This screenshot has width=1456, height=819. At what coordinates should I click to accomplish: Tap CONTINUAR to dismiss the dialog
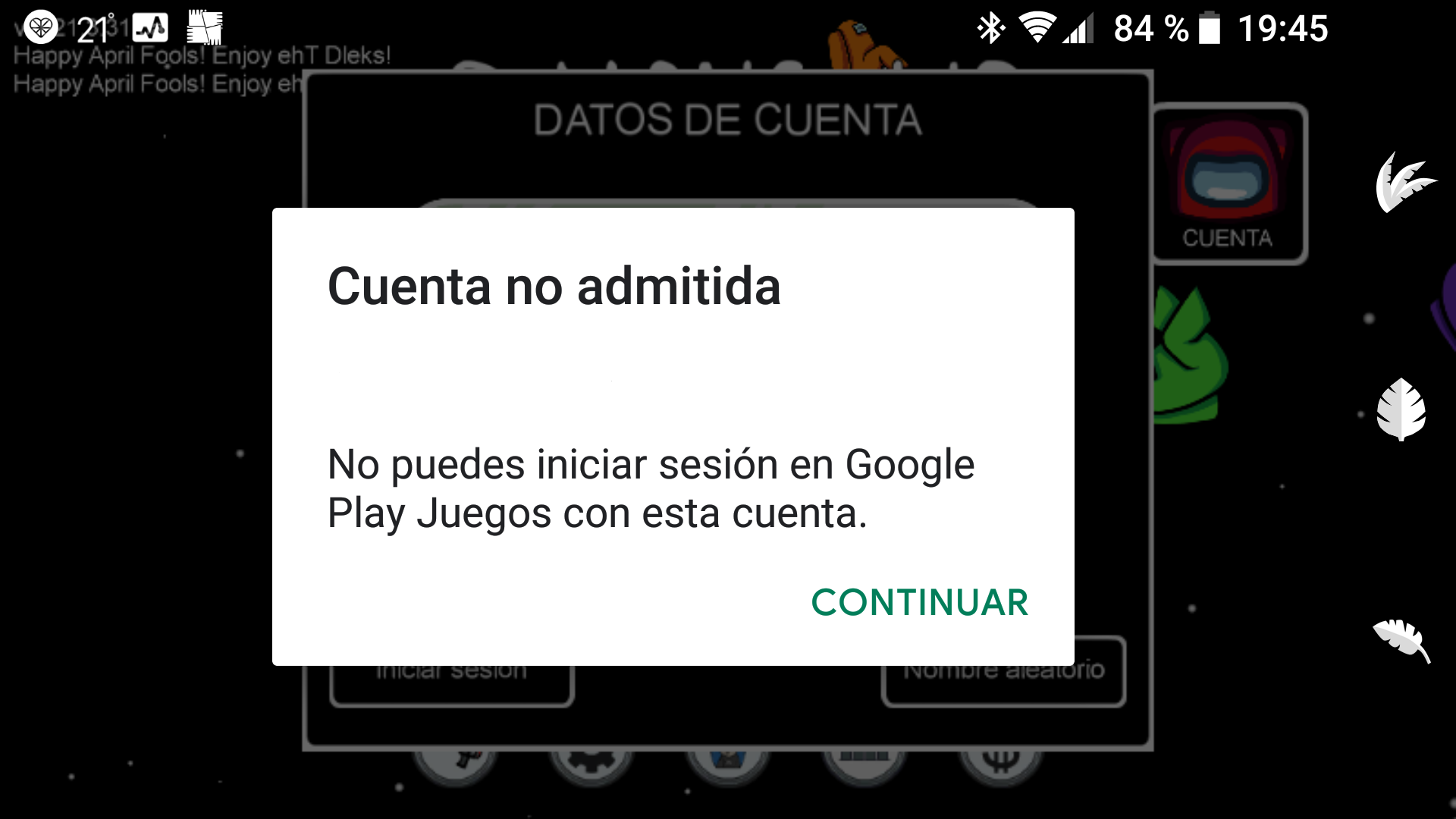pos(919,603)
